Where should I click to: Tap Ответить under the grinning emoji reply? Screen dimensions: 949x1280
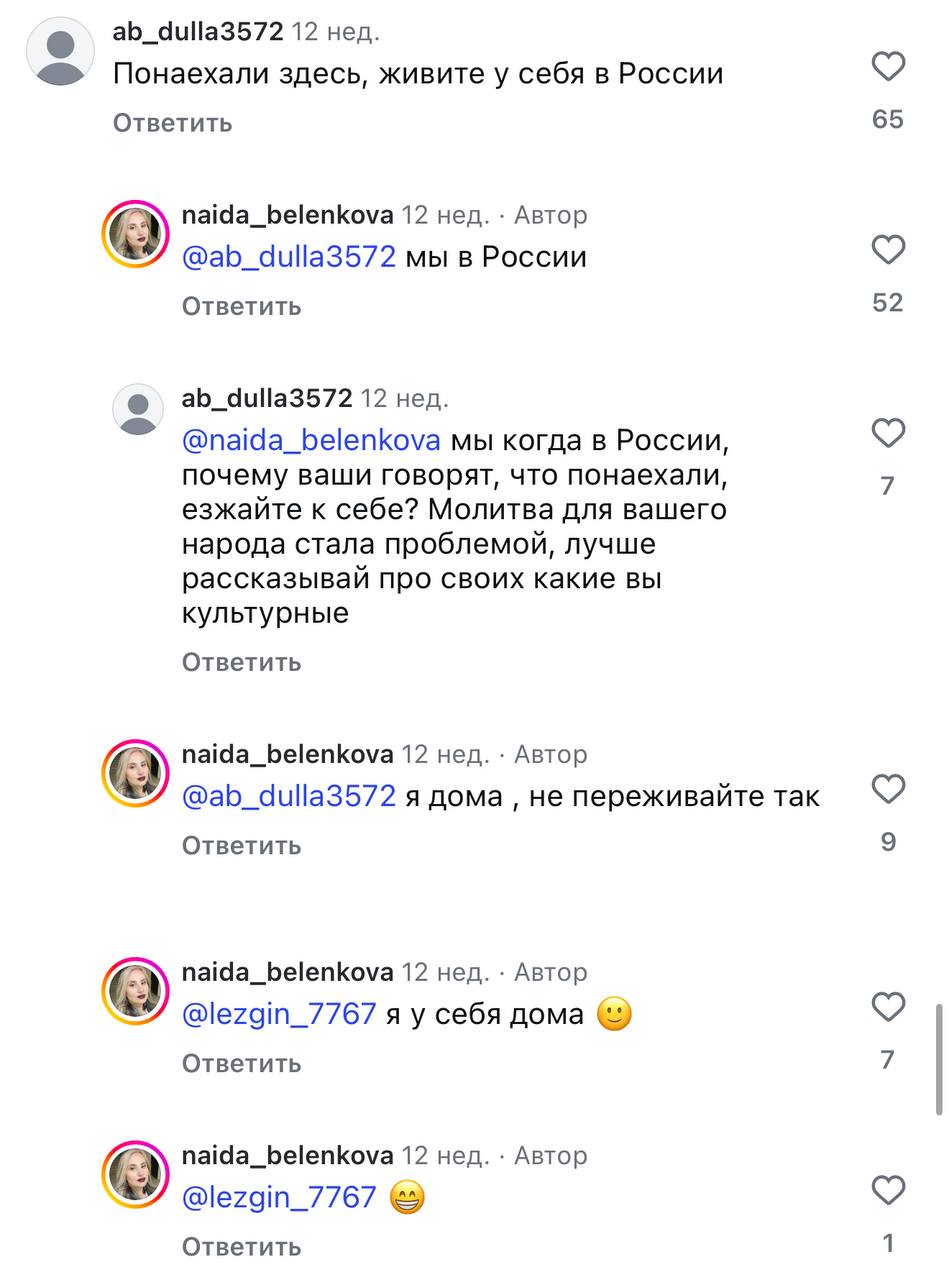241,1246
